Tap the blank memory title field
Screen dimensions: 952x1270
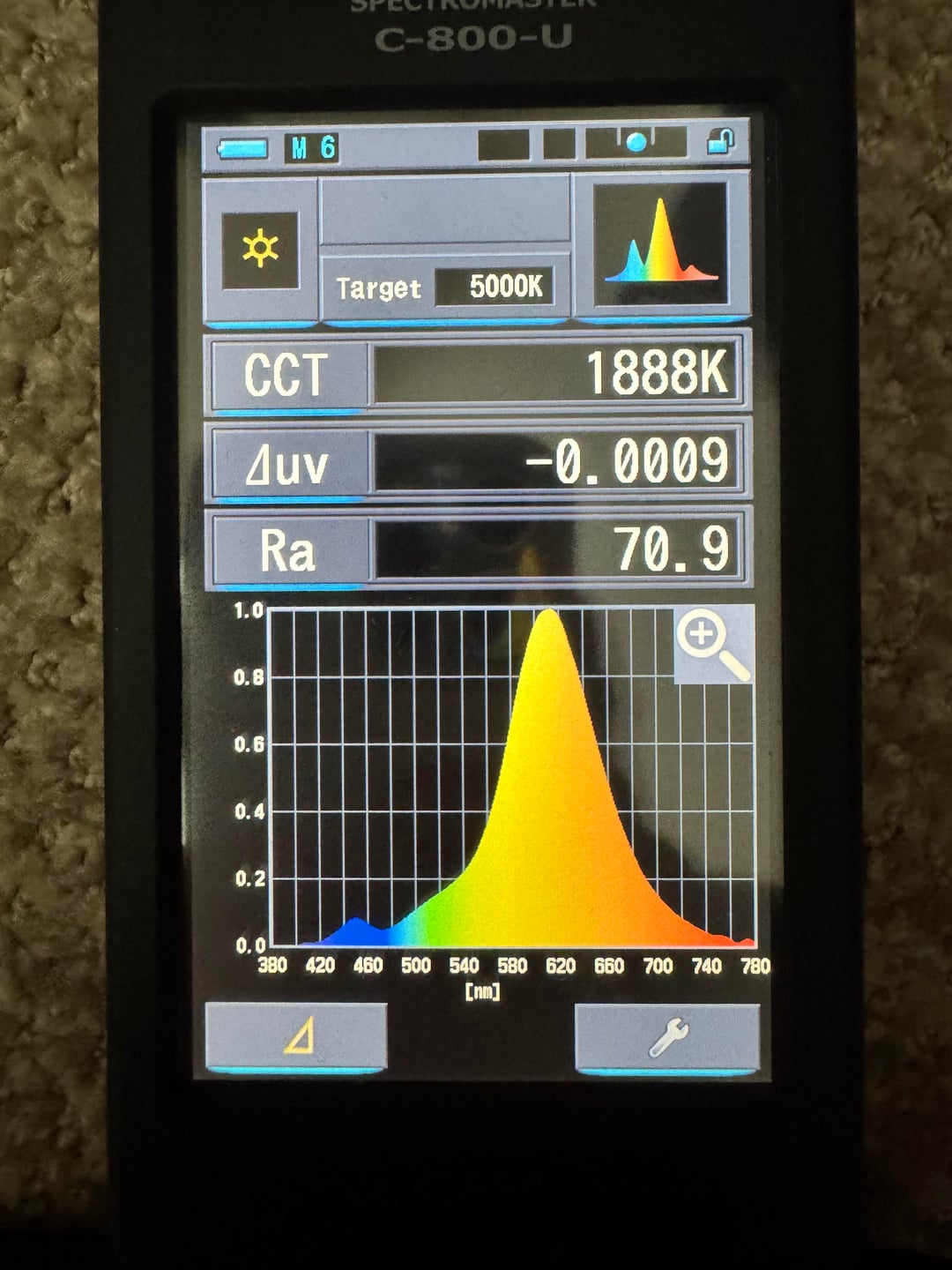[x=445, y=210]
